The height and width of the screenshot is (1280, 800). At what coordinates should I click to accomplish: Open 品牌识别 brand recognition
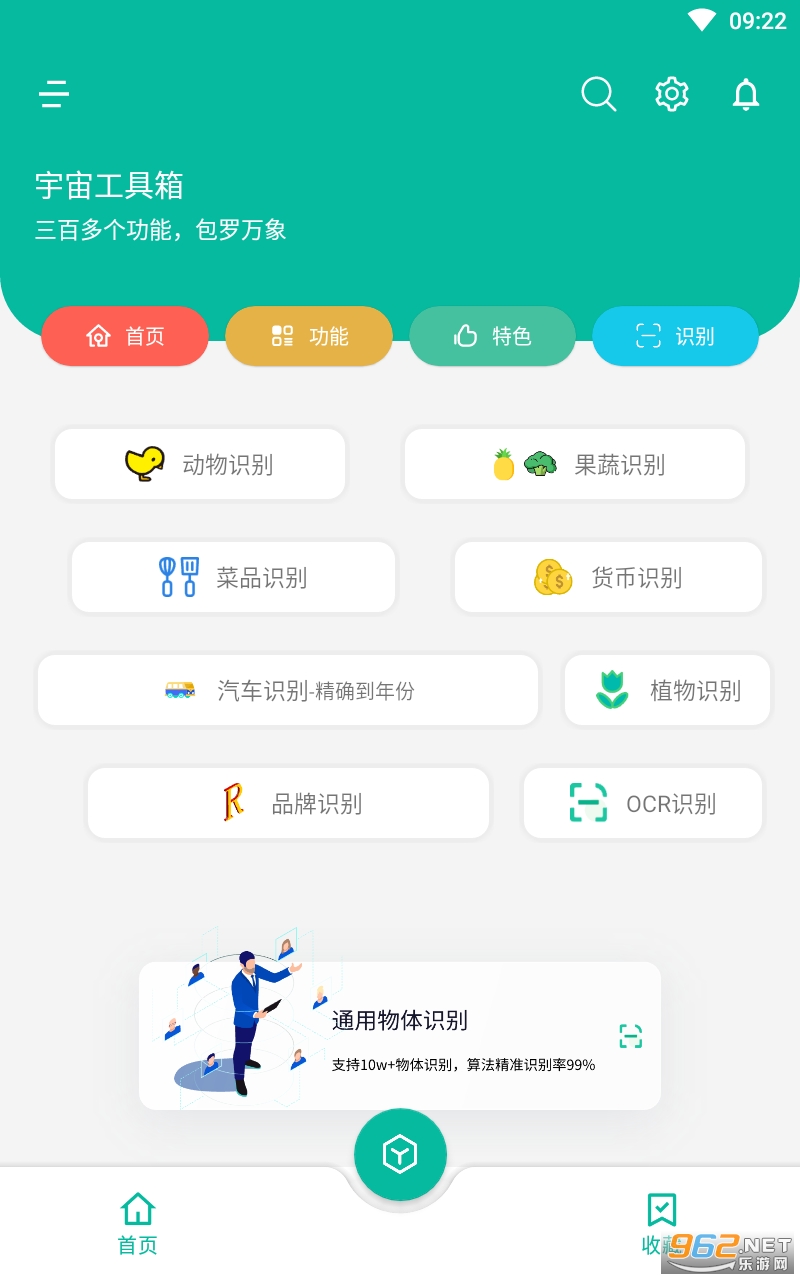289,803
